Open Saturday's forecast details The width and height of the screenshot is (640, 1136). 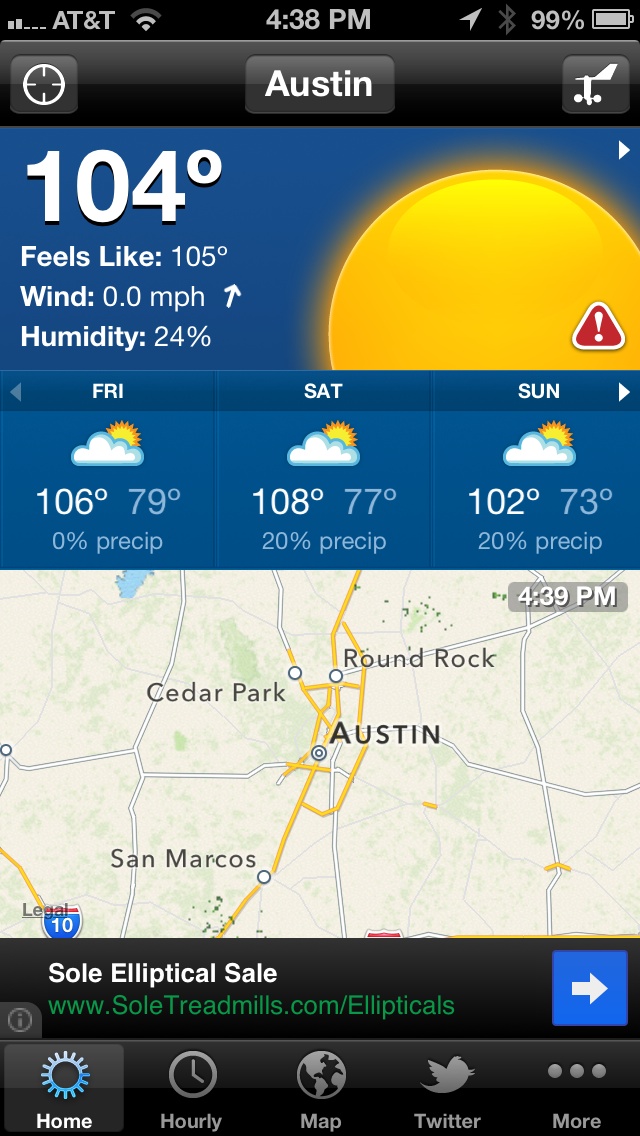coord(323,470)
